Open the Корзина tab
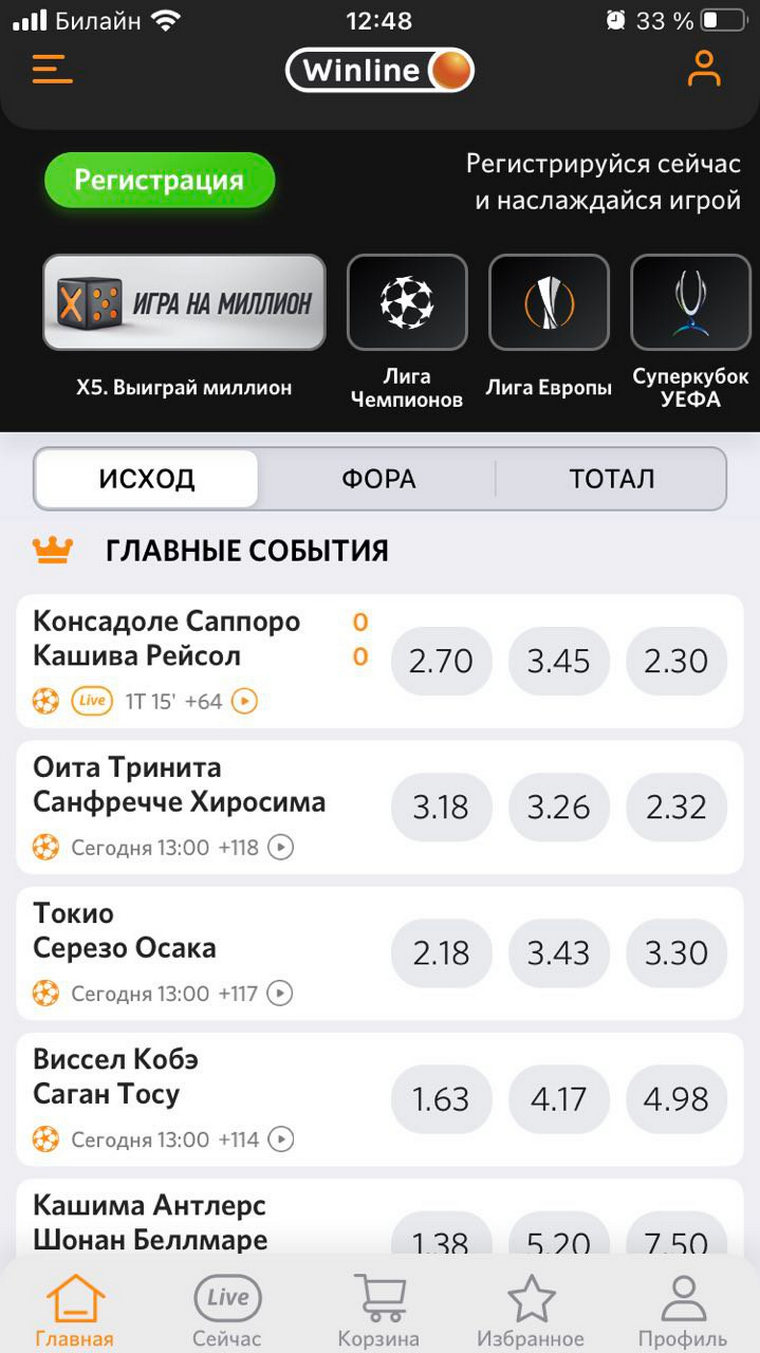The width and height of the screenshot is (760, 1353). [x=378, y=1311]
